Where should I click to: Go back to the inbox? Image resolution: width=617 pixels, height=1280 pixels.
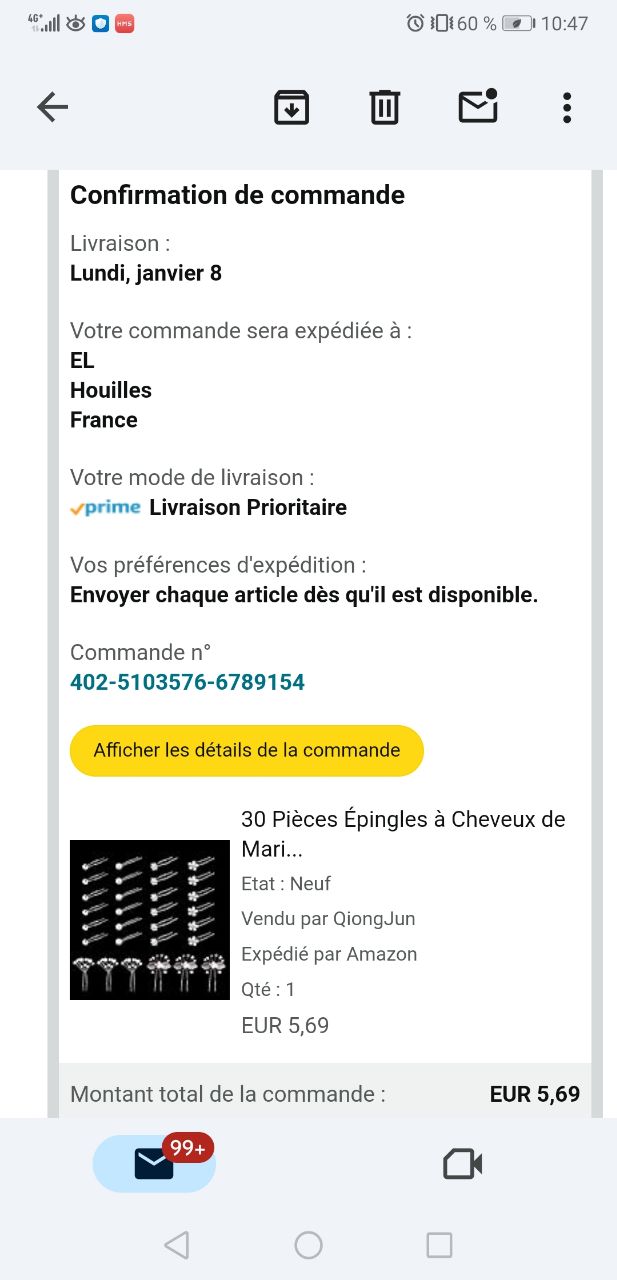pos(52,107)
